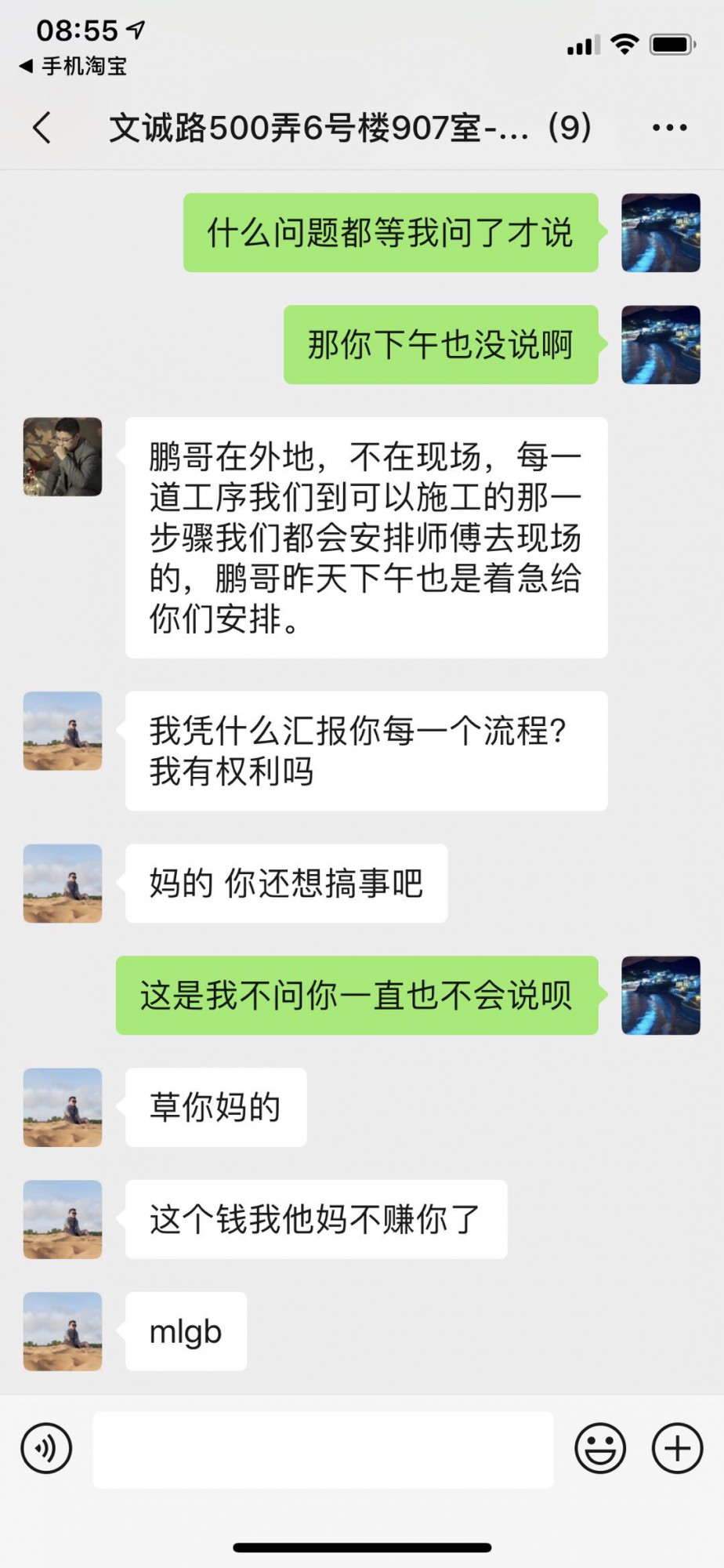The image size is (724, 1568).
Task: Open own avatar beside 那你下午也没说啊
Action: 661,345
